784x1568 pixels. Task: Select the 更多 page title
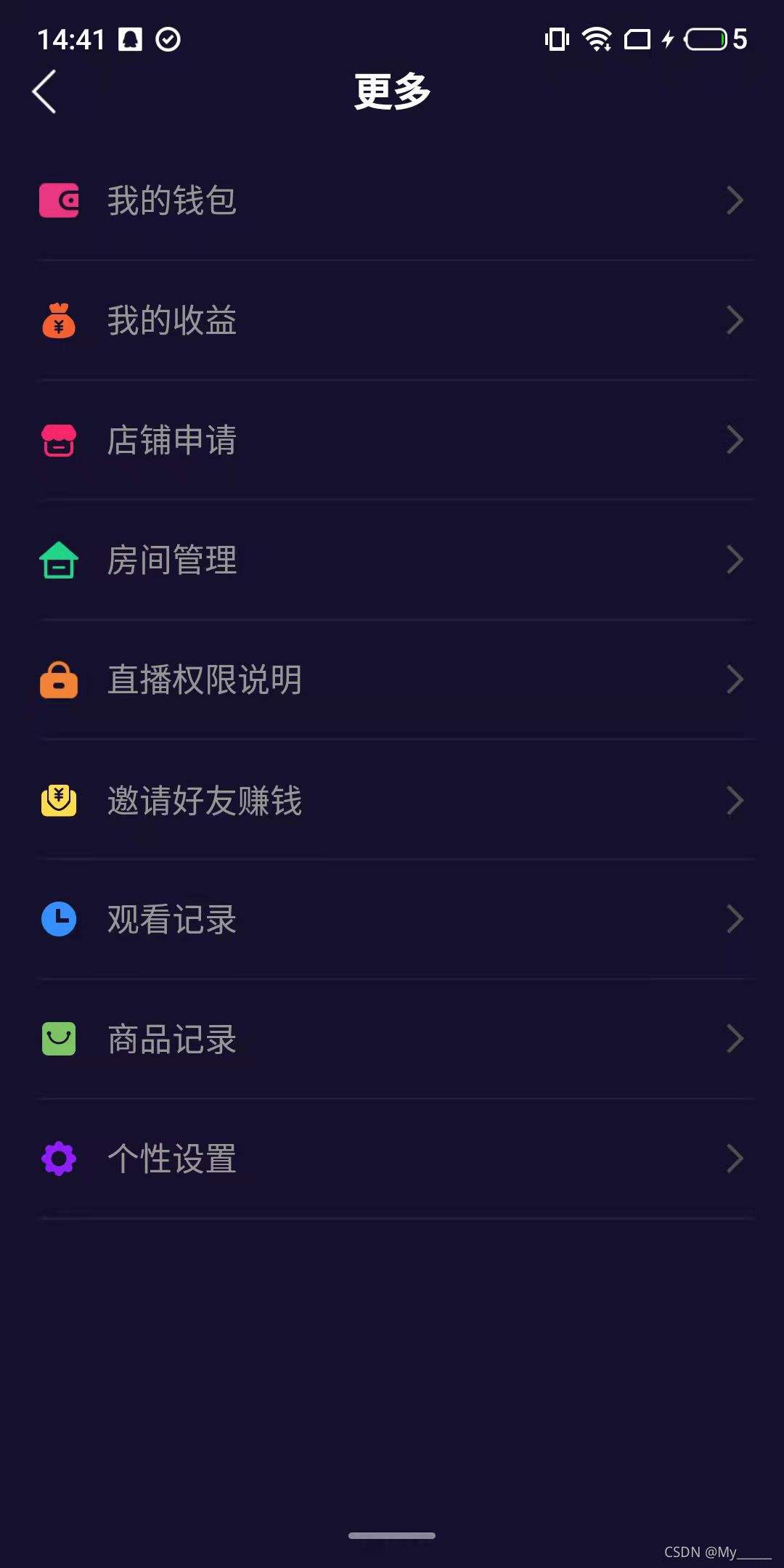(x=392, y=91)
